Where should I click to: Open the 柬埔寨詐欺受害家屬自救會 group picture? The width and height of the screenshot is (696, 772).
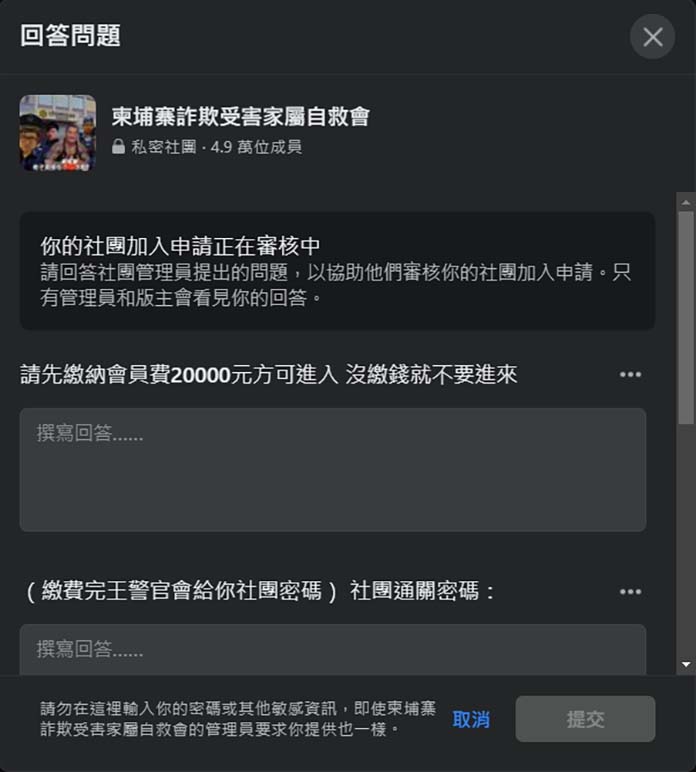(58, 132)
